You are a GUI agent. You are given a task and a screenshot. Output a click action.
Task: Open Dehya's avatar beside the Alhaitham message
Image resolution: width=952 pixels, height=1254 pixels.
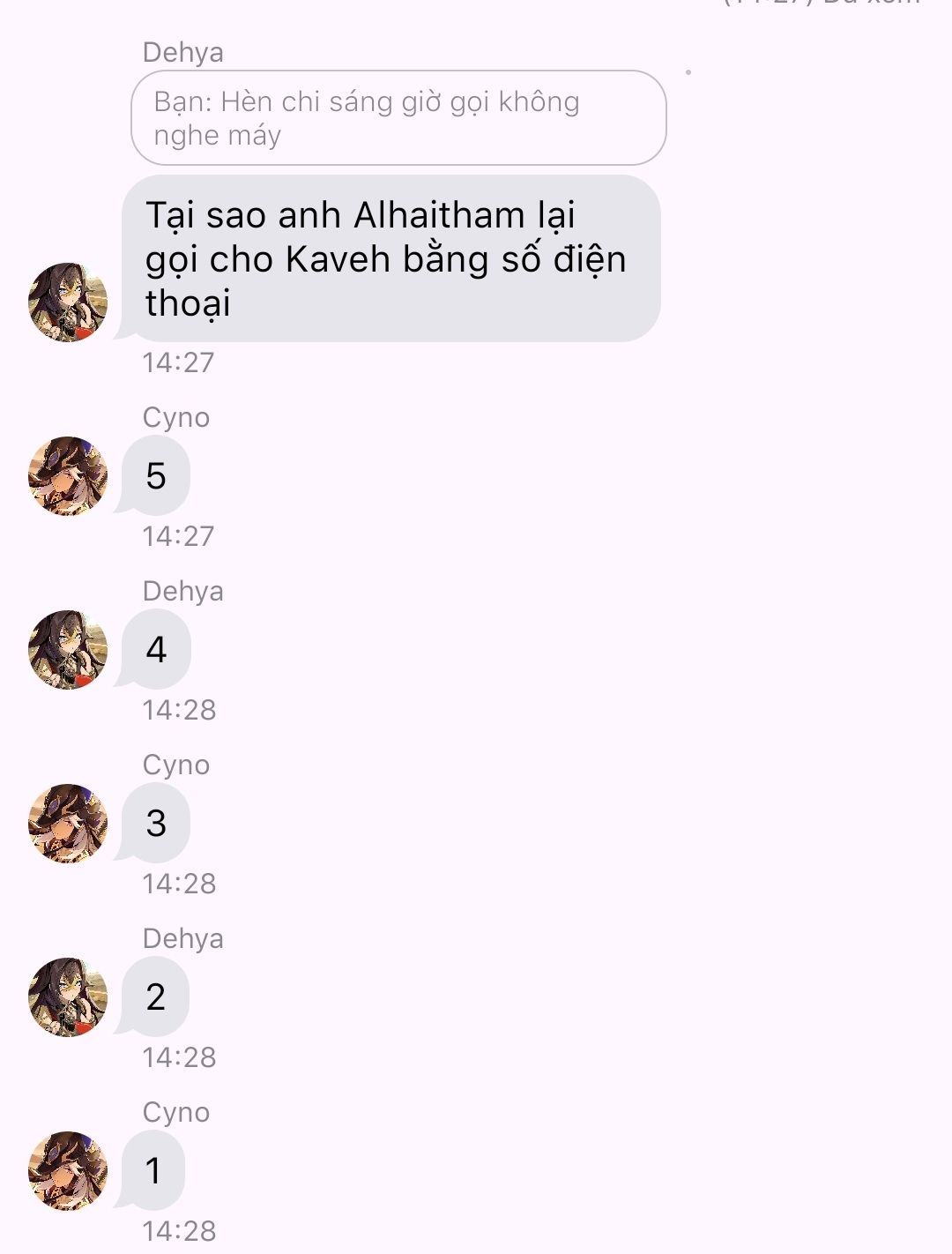(x=68, y=302)
